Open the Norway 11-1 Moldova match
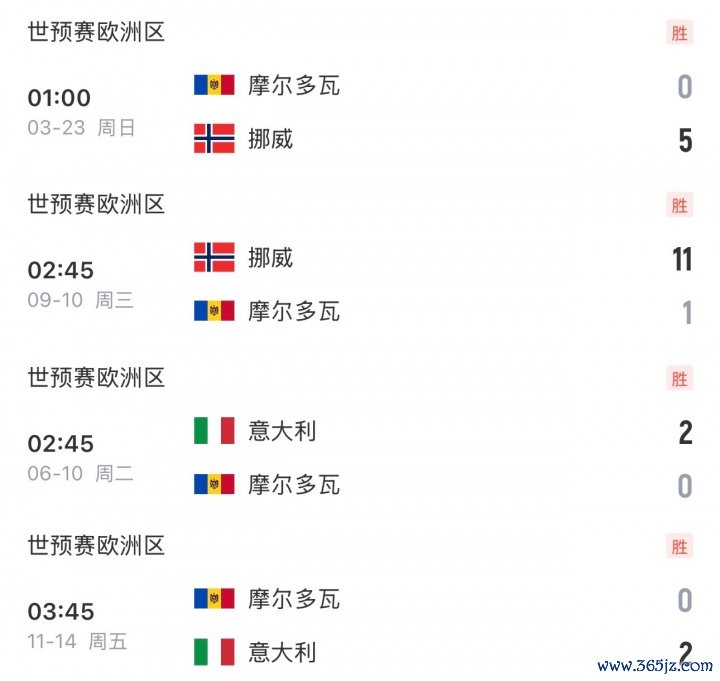 coord(360,285)
